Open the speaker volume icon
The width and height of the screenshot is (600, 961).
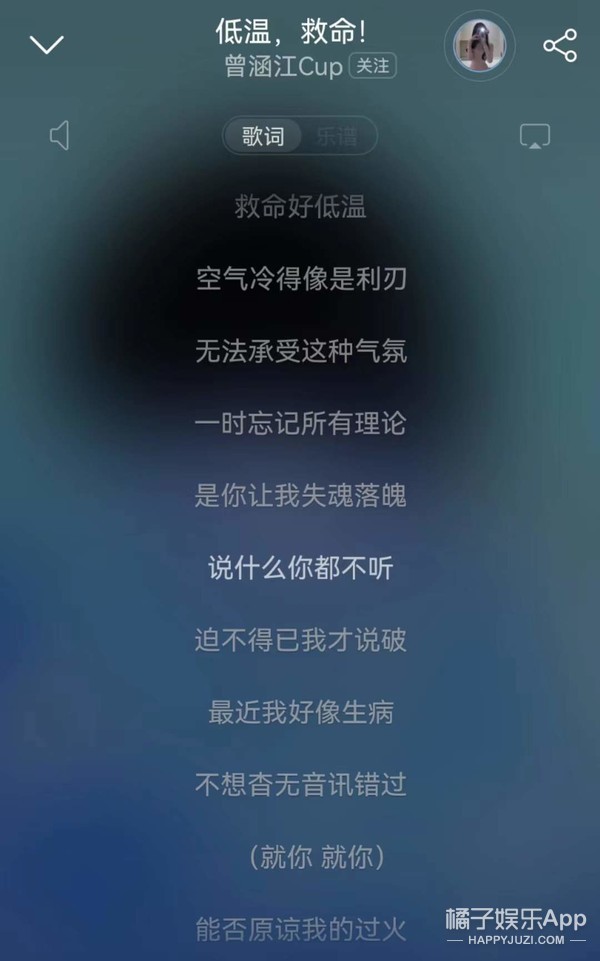(59, 135)
